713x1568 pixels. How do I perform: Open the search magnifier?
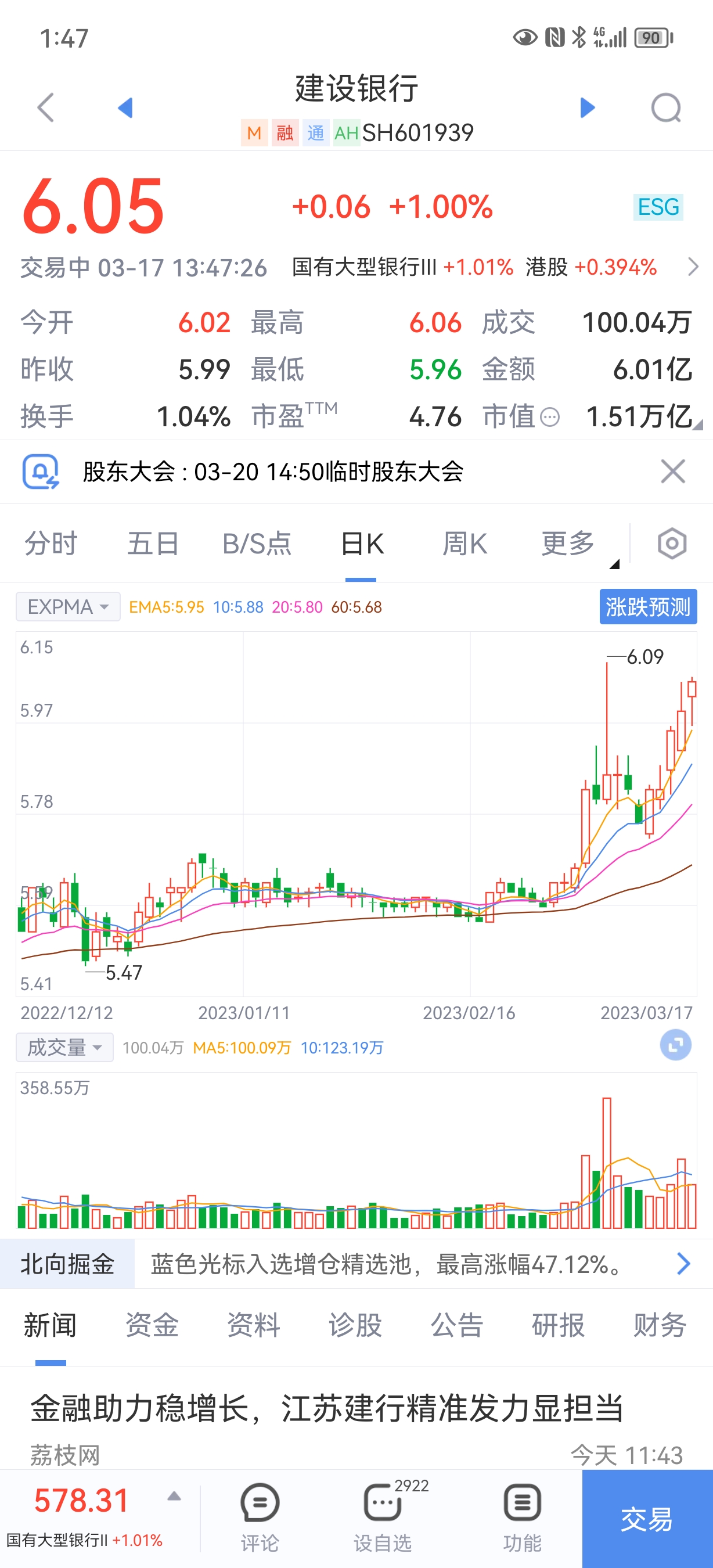point(665,109)
